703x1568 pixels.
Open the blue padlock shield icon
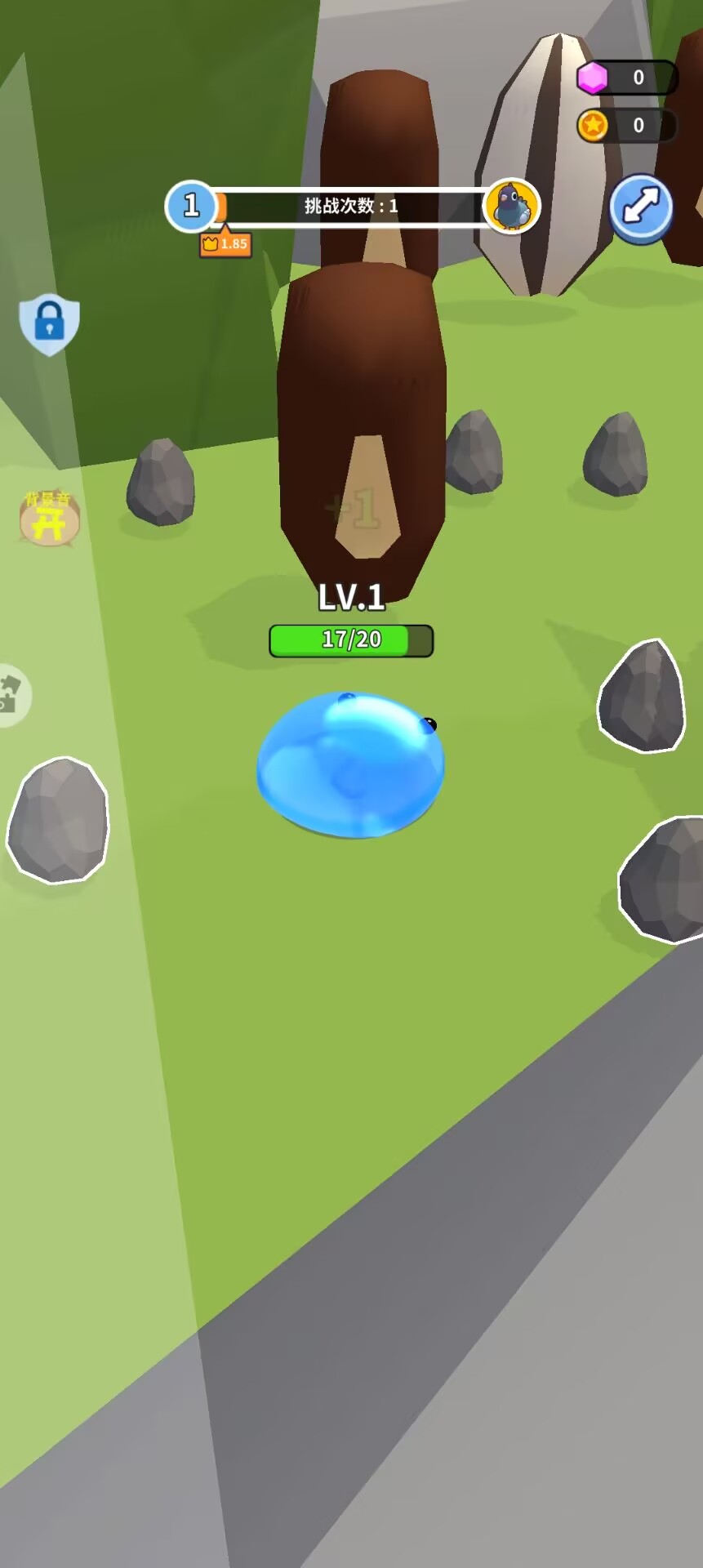[50, 324]
